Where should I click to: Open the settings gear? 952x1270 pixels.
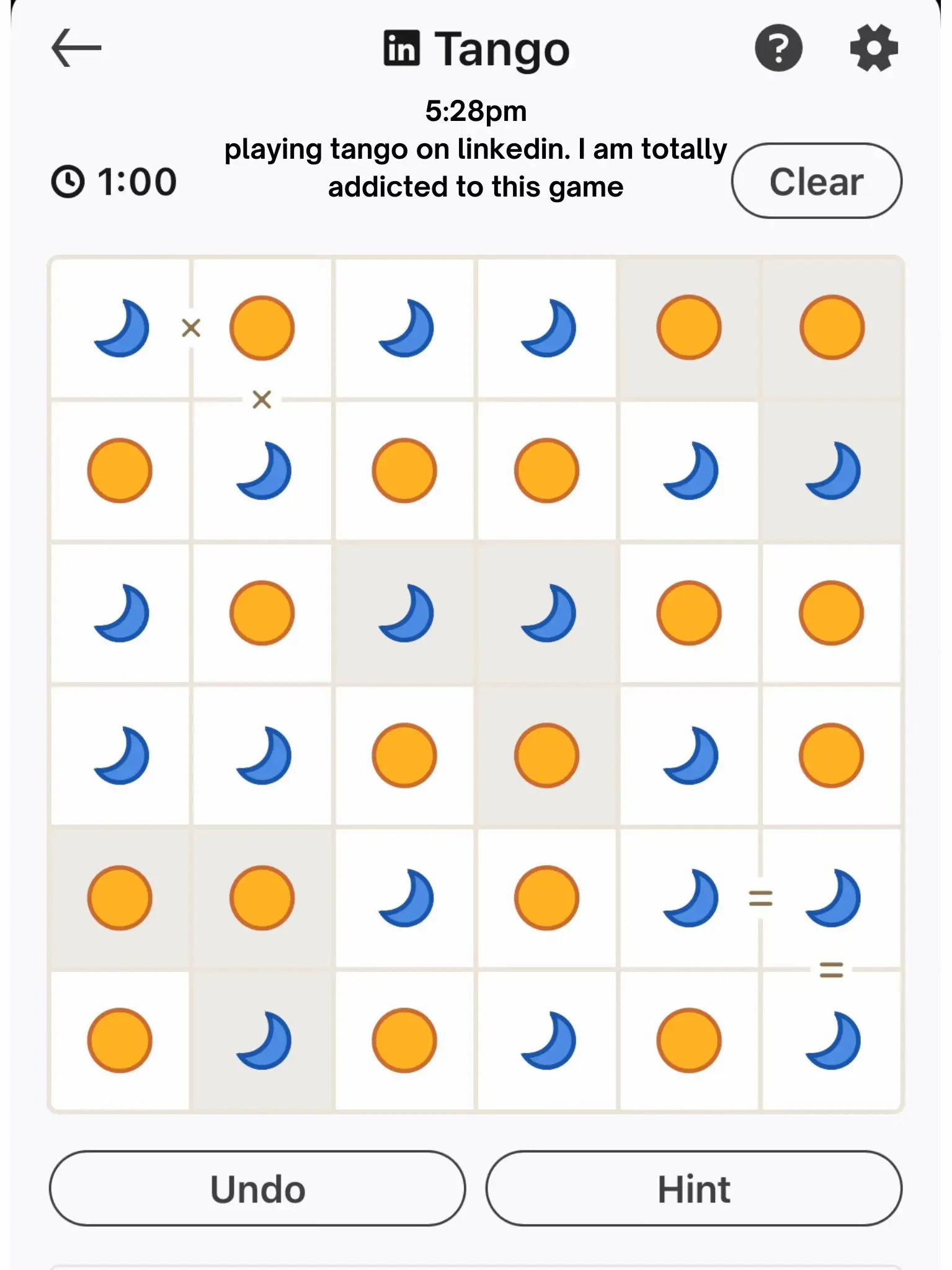click(873, 48)
